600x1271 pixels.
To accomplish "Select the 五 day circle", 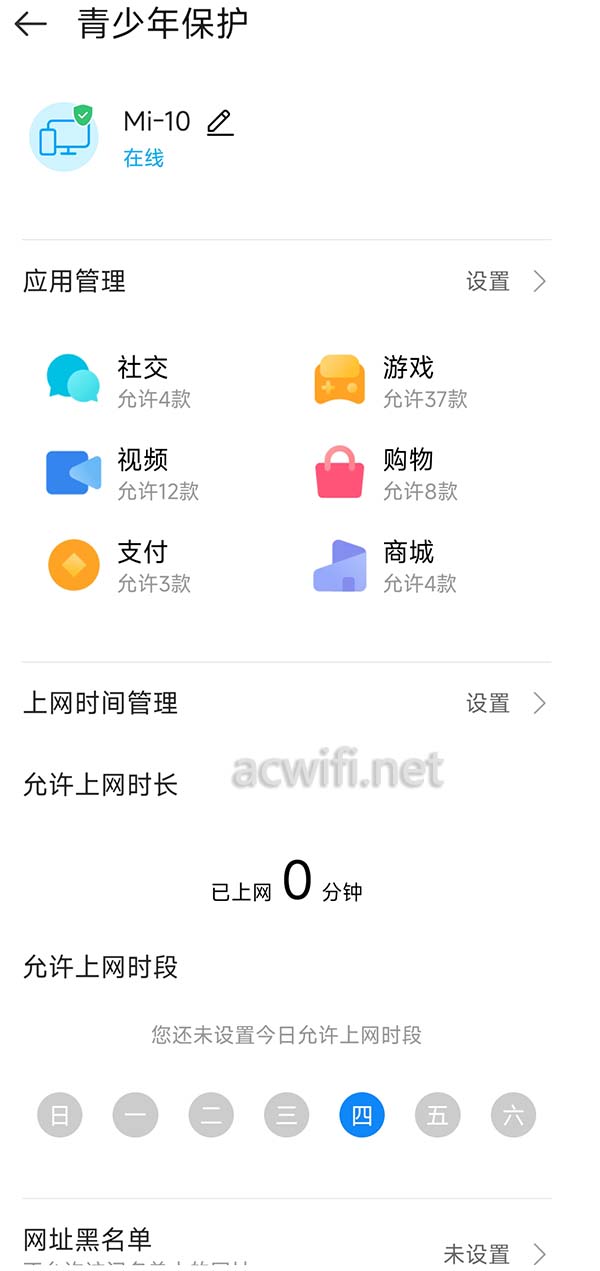I will [x=438, y=1115].
